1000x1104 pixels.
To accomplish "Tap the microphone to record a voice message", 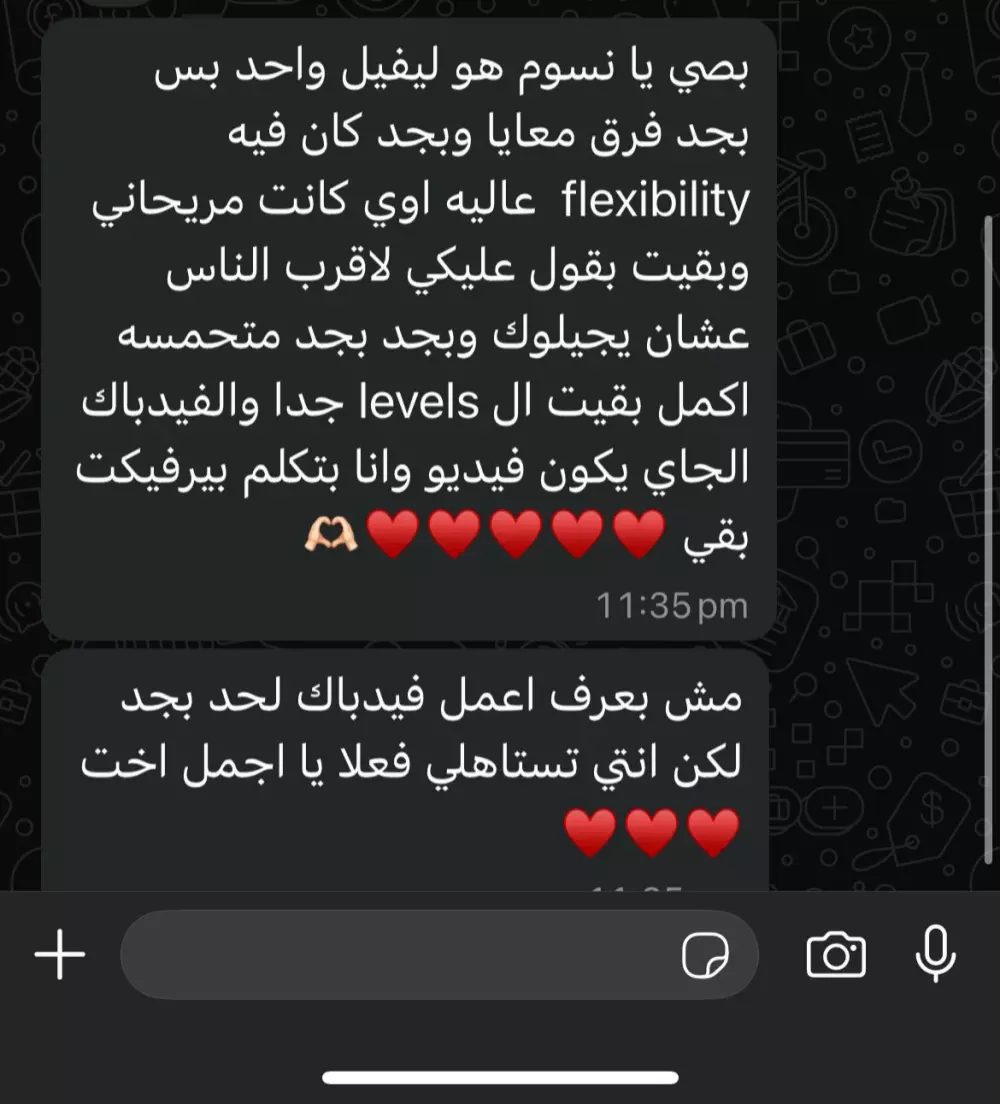I will [x=936, y=953].
